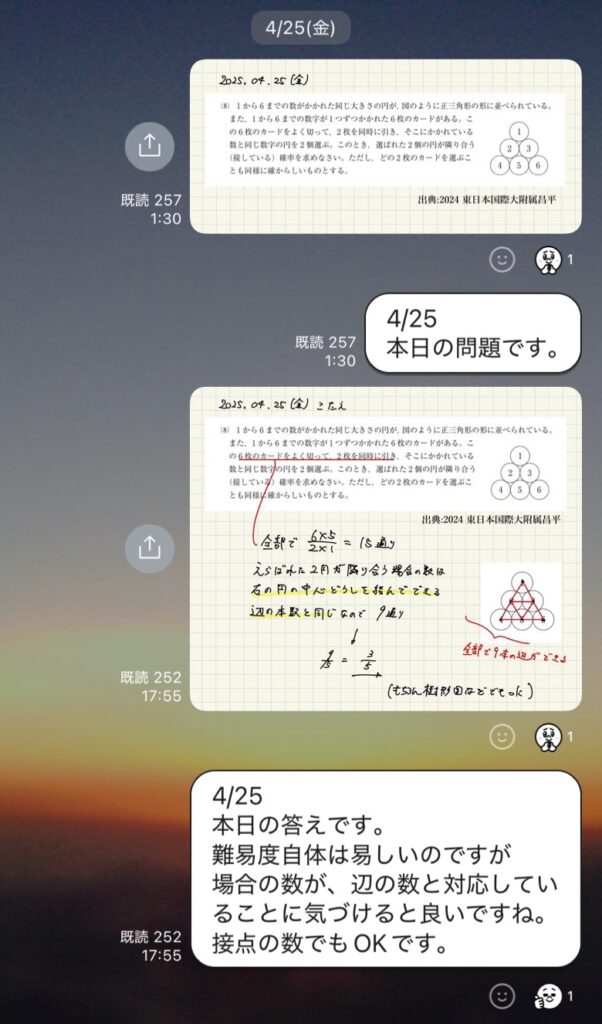Share the answer image sent at 17:55
Viewport: 602px width, 1024px height.
click(x=149, y=548)
